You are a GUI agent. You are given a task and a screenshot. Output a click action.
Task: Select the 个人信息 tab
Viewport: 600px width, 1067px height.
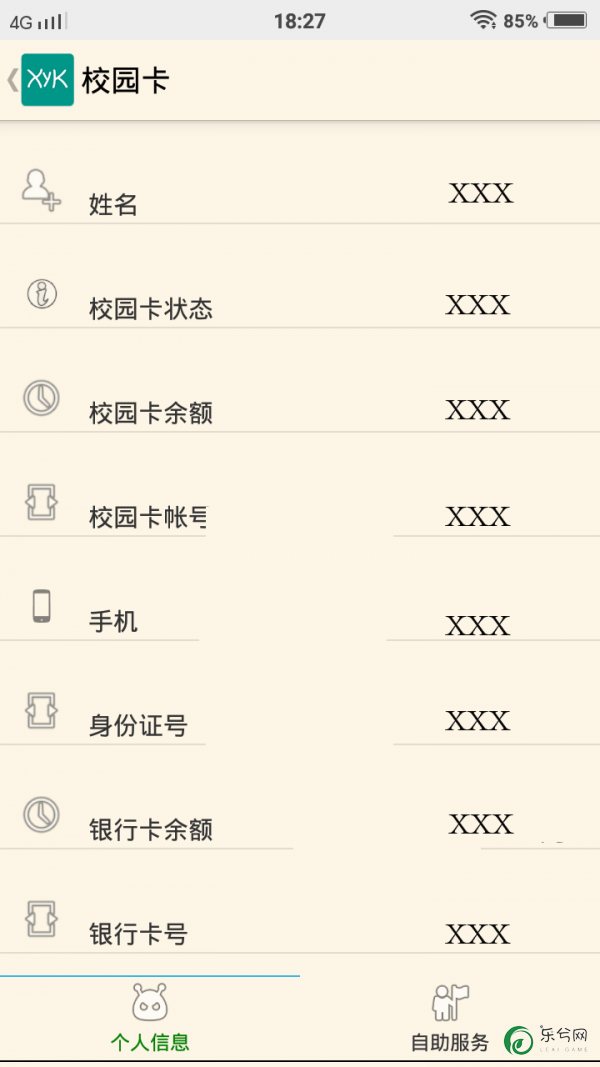pos(150,1018)
